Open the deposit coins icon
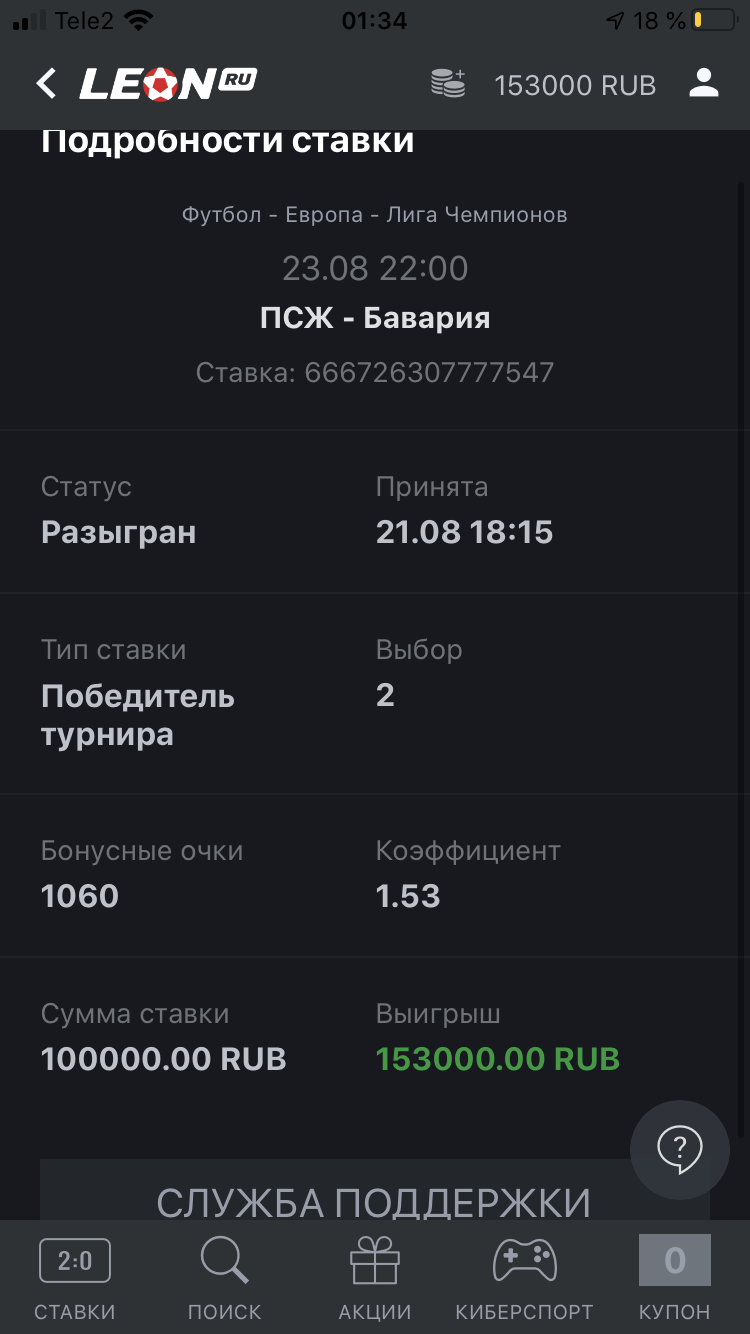The height and width of the screenshot is (1334, 750). 448,84
